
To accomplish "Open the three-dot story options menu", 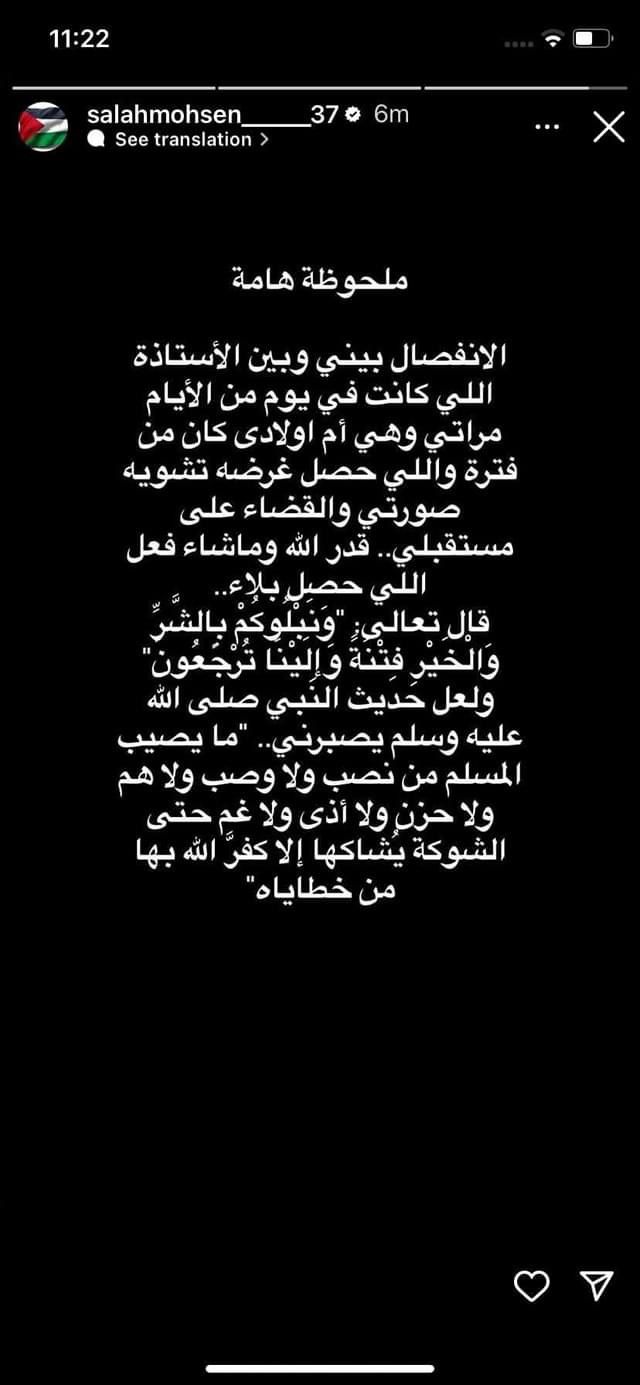I will pos(545,127).
